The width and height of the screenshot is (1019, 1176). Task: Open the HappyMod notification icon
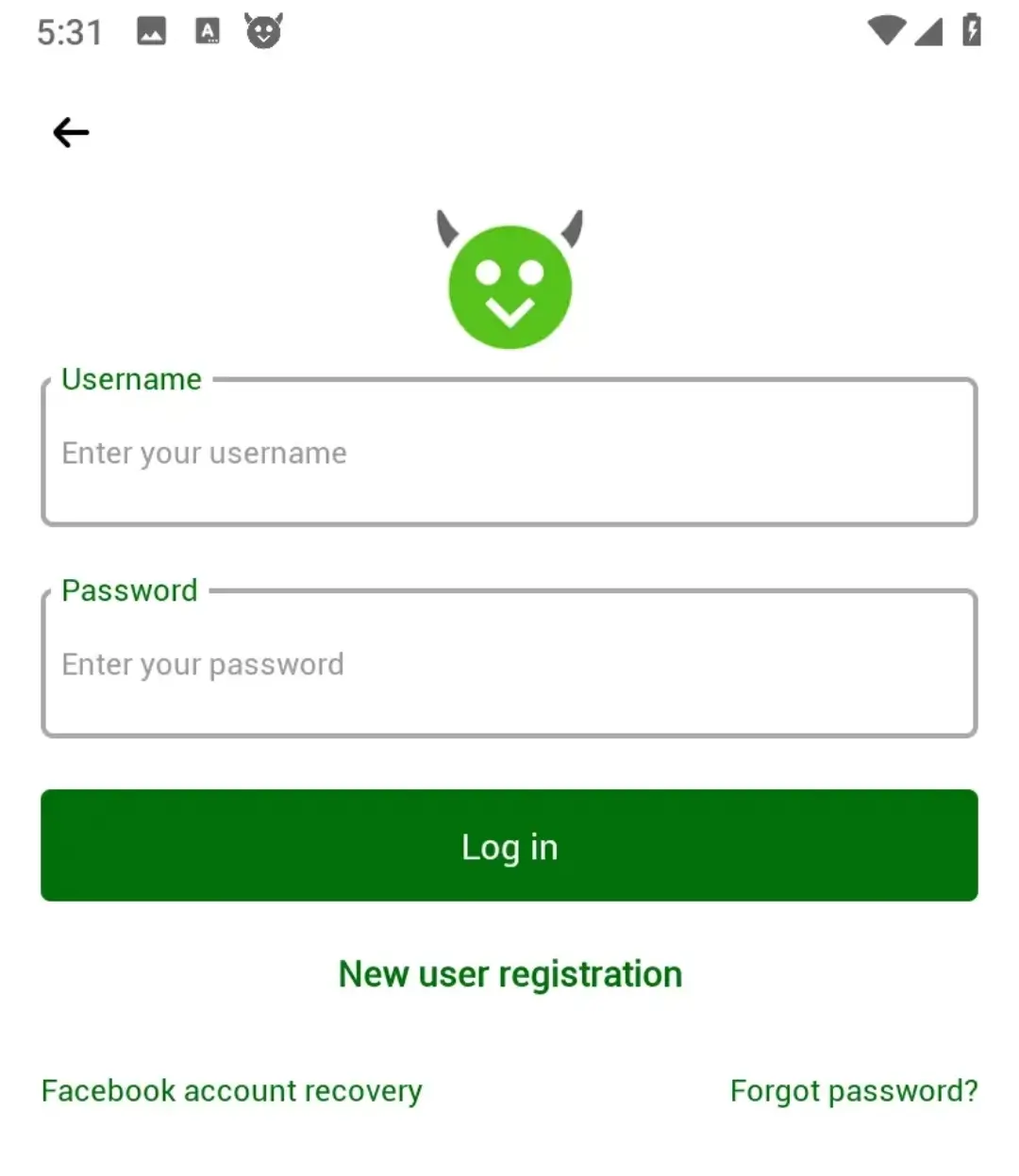[263, 31]
